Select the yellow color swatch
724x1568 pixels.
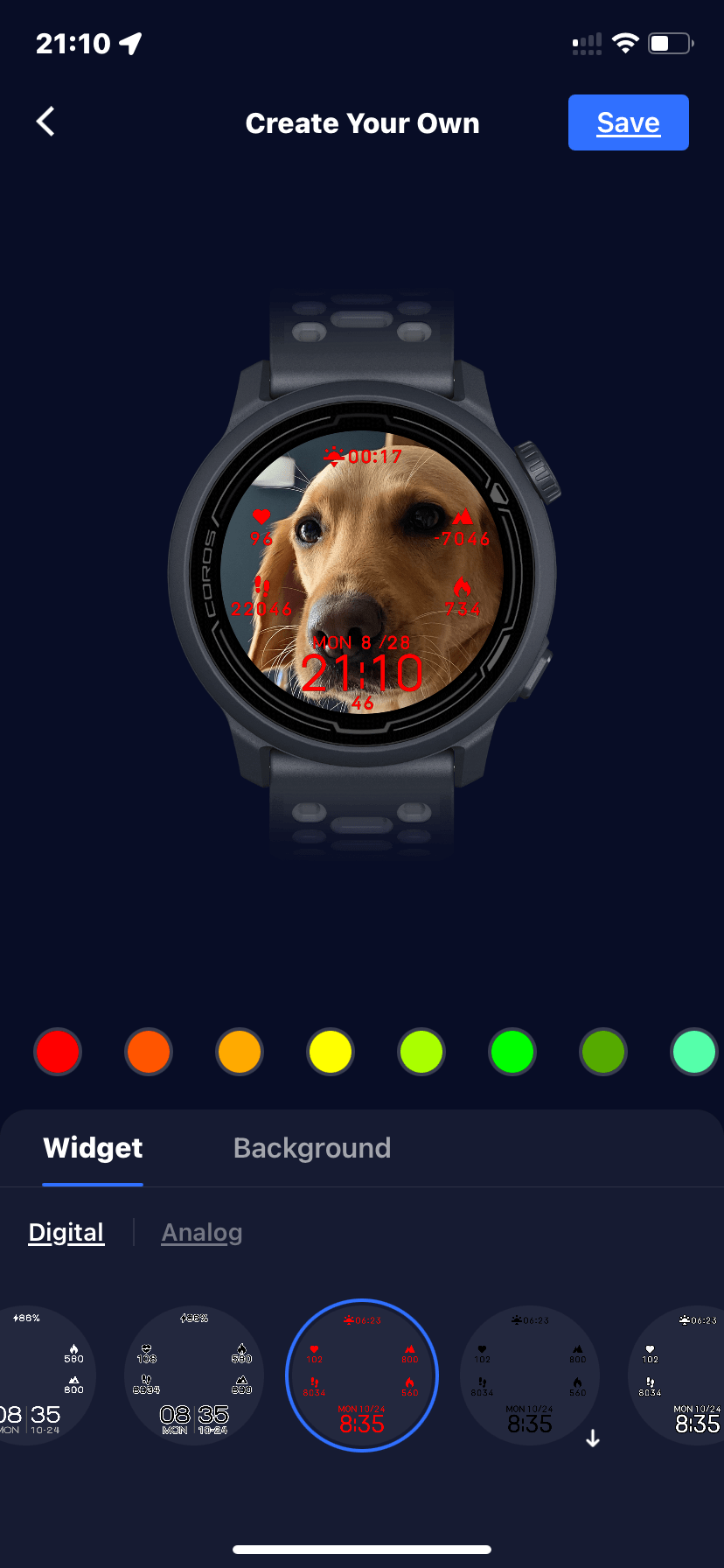tap(331, 1052)
